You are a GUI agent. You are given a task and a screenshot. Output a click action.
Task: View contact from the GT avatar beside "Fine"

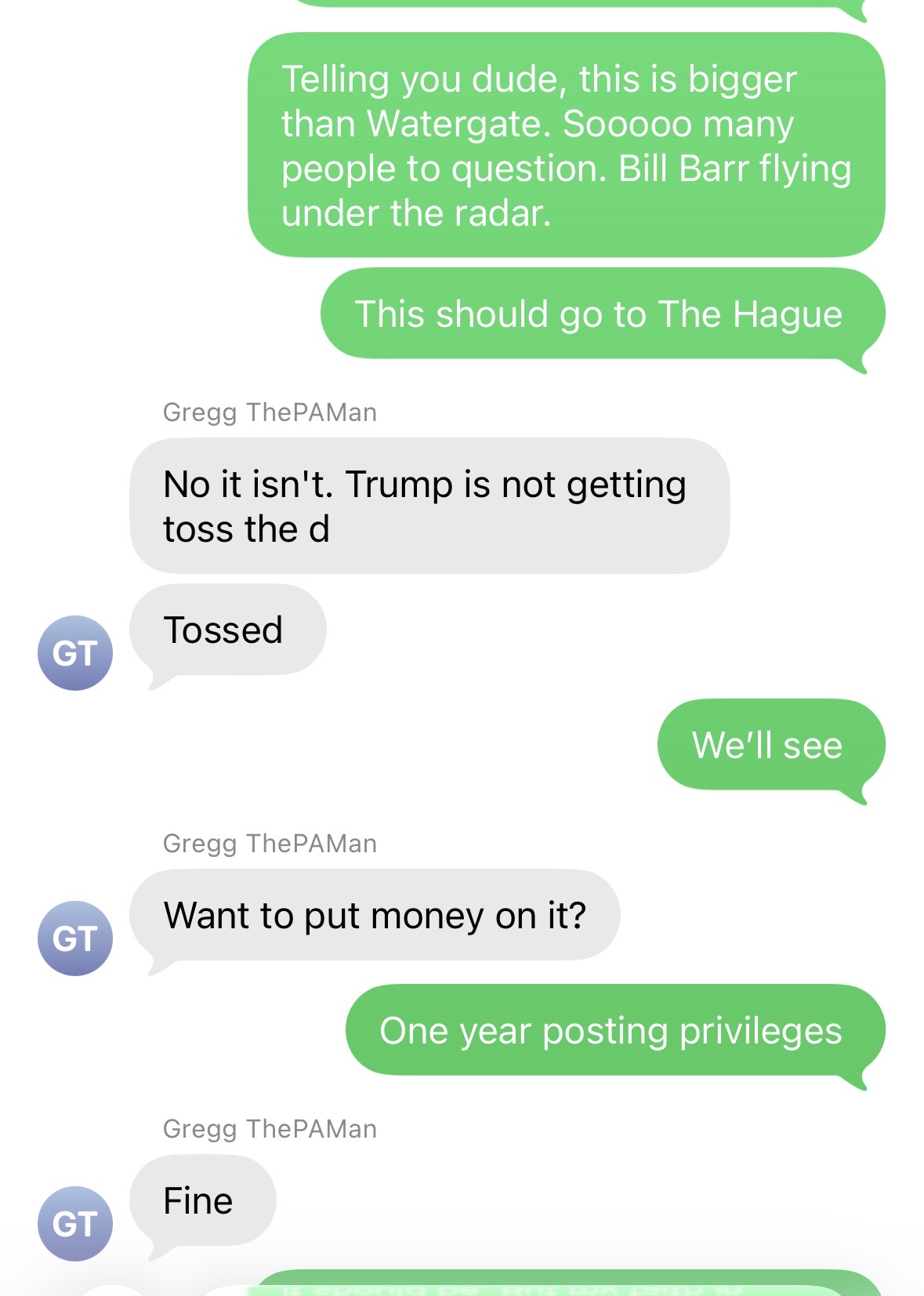pos(75,1223)
